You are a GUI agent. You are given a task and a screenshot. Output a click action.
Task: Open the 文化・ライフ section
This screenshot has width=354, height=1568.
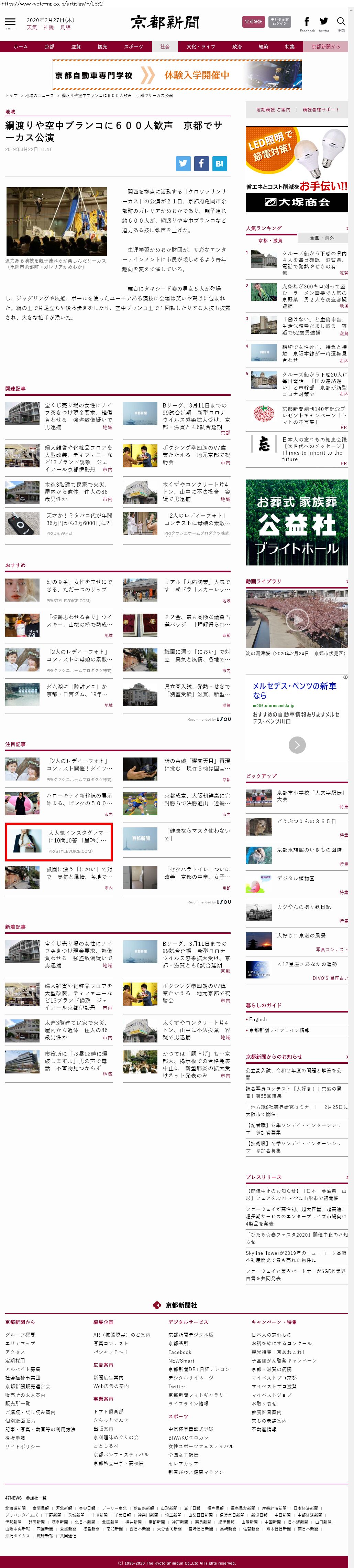point(201,47)
